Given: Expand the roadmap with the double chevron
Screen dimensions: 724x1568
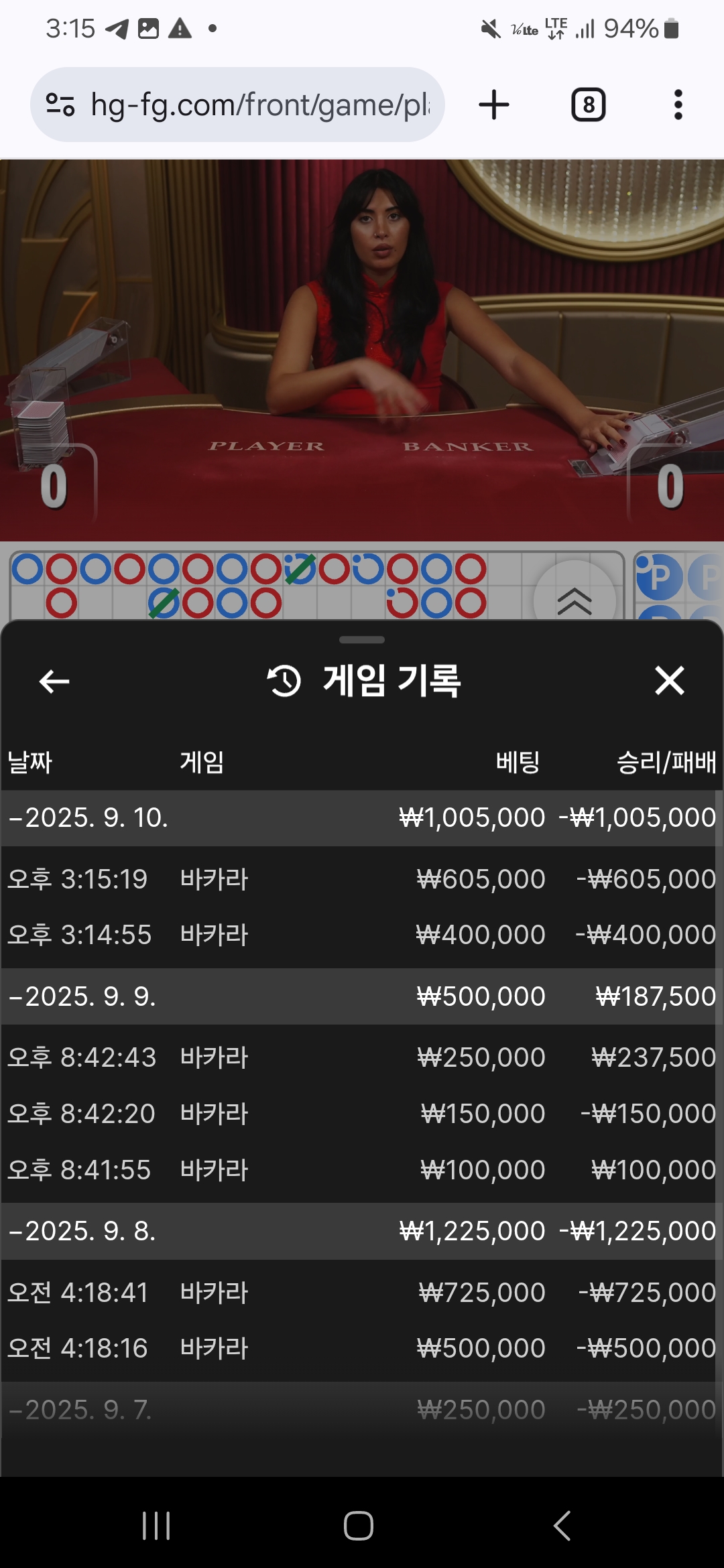Looking at the screenshot, I should click(575, 600).
